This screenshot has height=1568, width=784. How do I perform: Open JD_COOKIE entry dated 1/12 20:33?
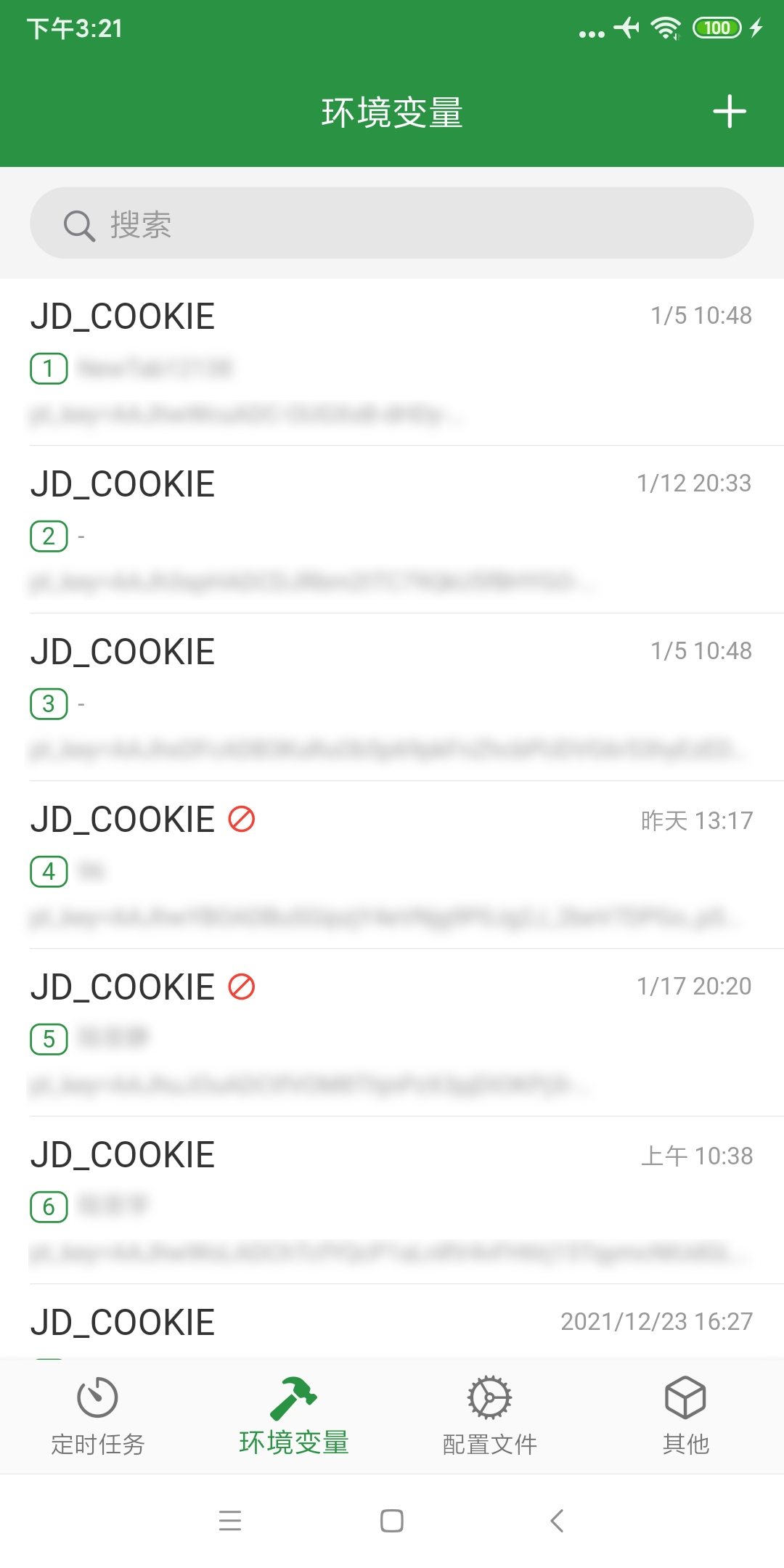392,529
